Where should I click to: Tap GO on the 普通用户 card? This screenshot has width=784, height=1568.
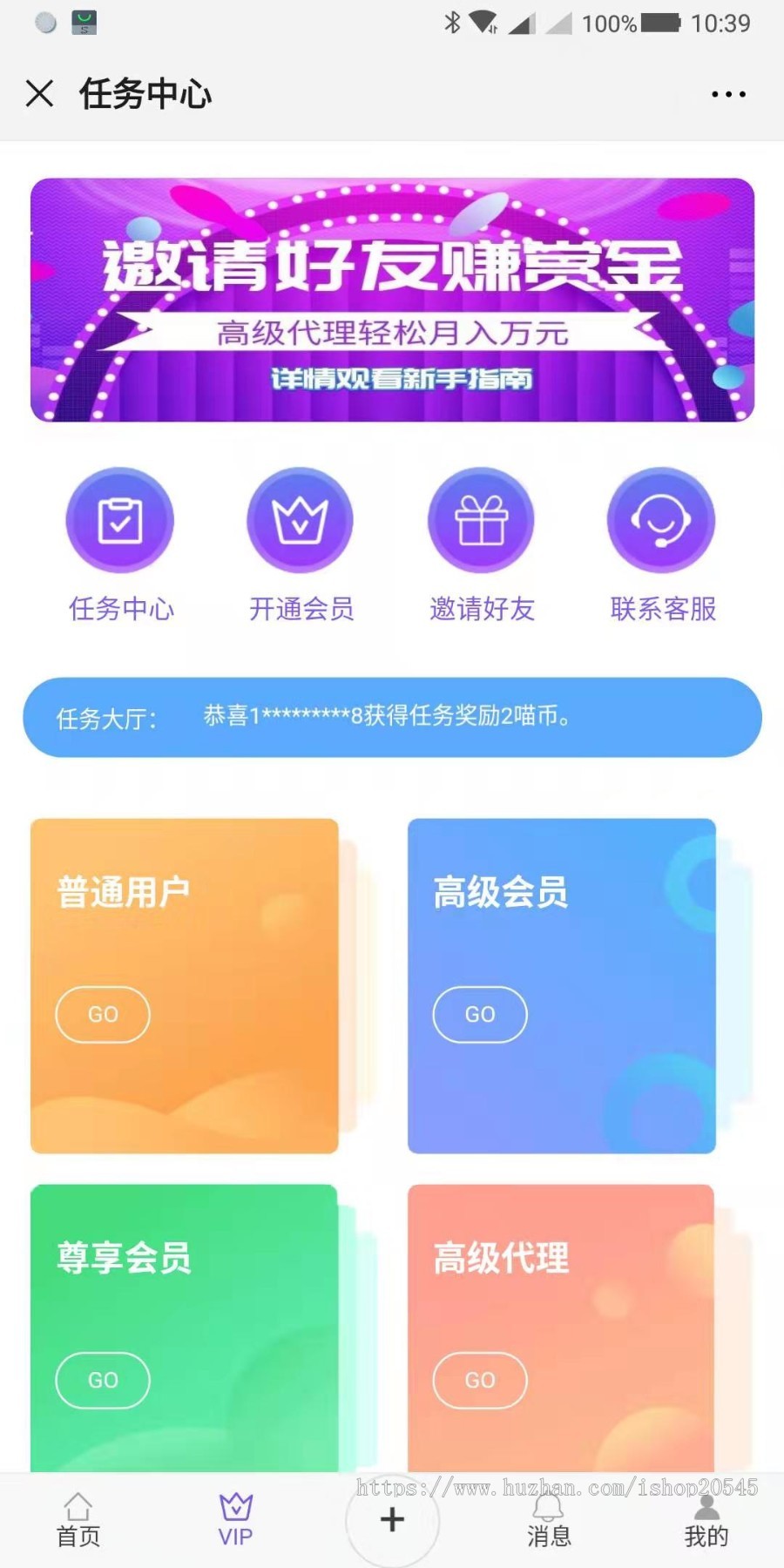tap(103, 1014)
